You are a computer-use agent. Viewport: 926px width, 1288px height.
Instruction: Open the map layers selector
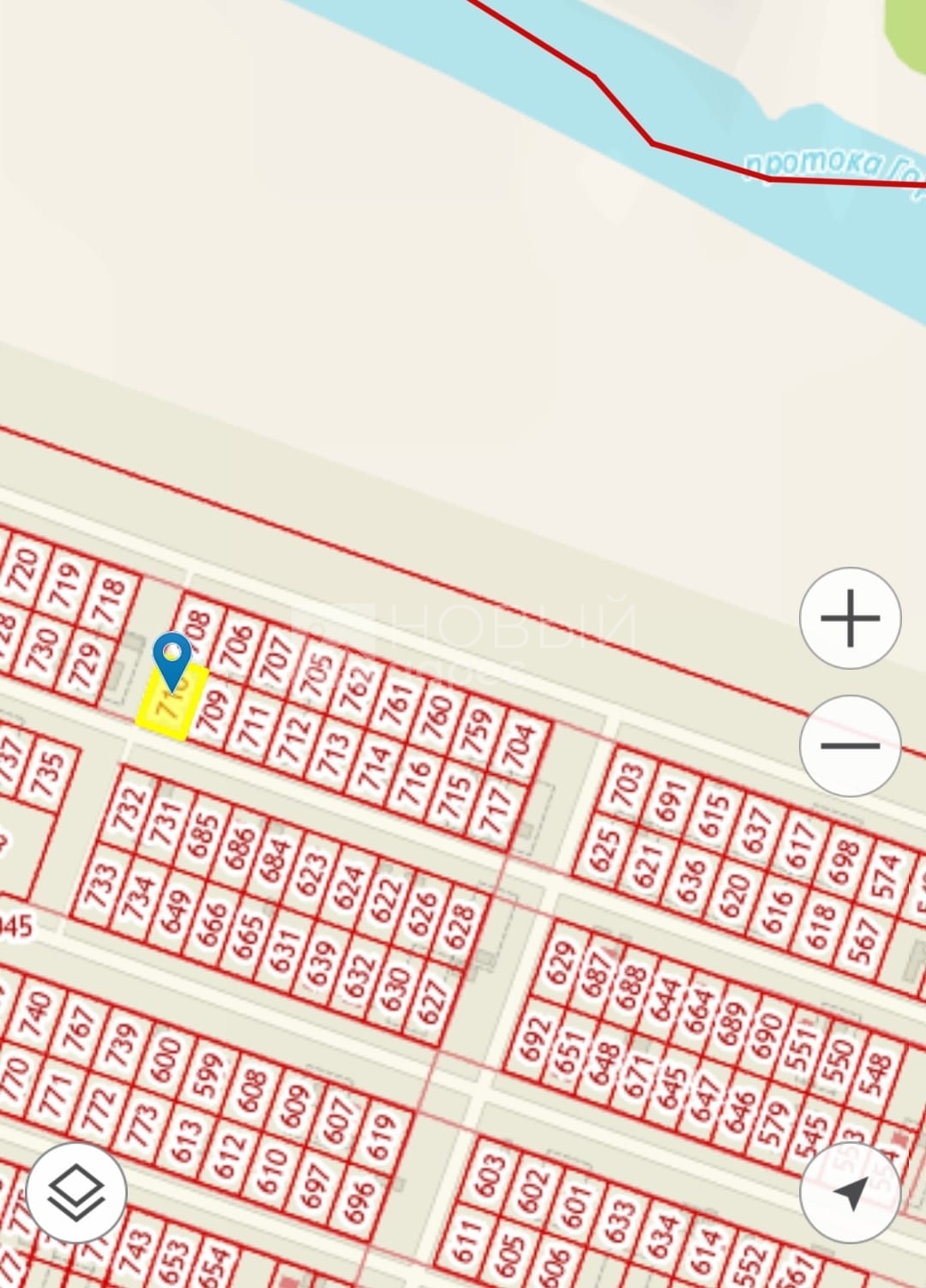click(76, 1192)
